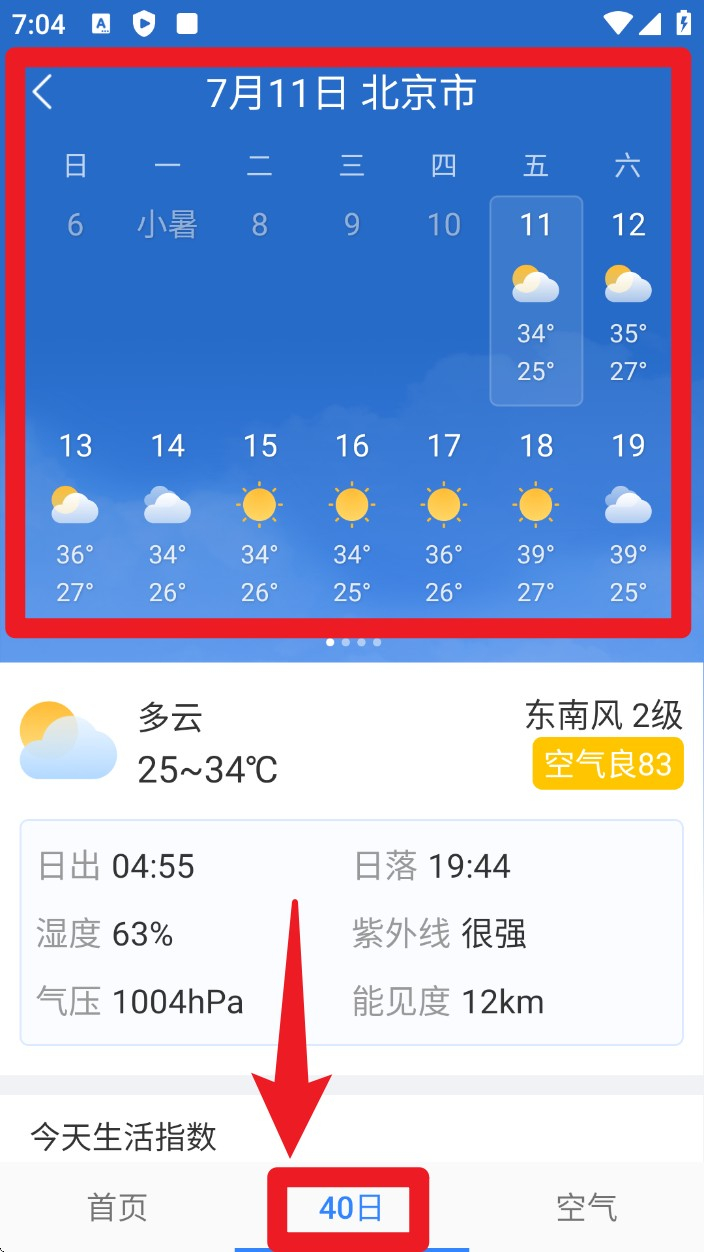Open the 空气良83 air quality badge
The width and height of the screenshot is (704, 1252).
click(607, 764)
